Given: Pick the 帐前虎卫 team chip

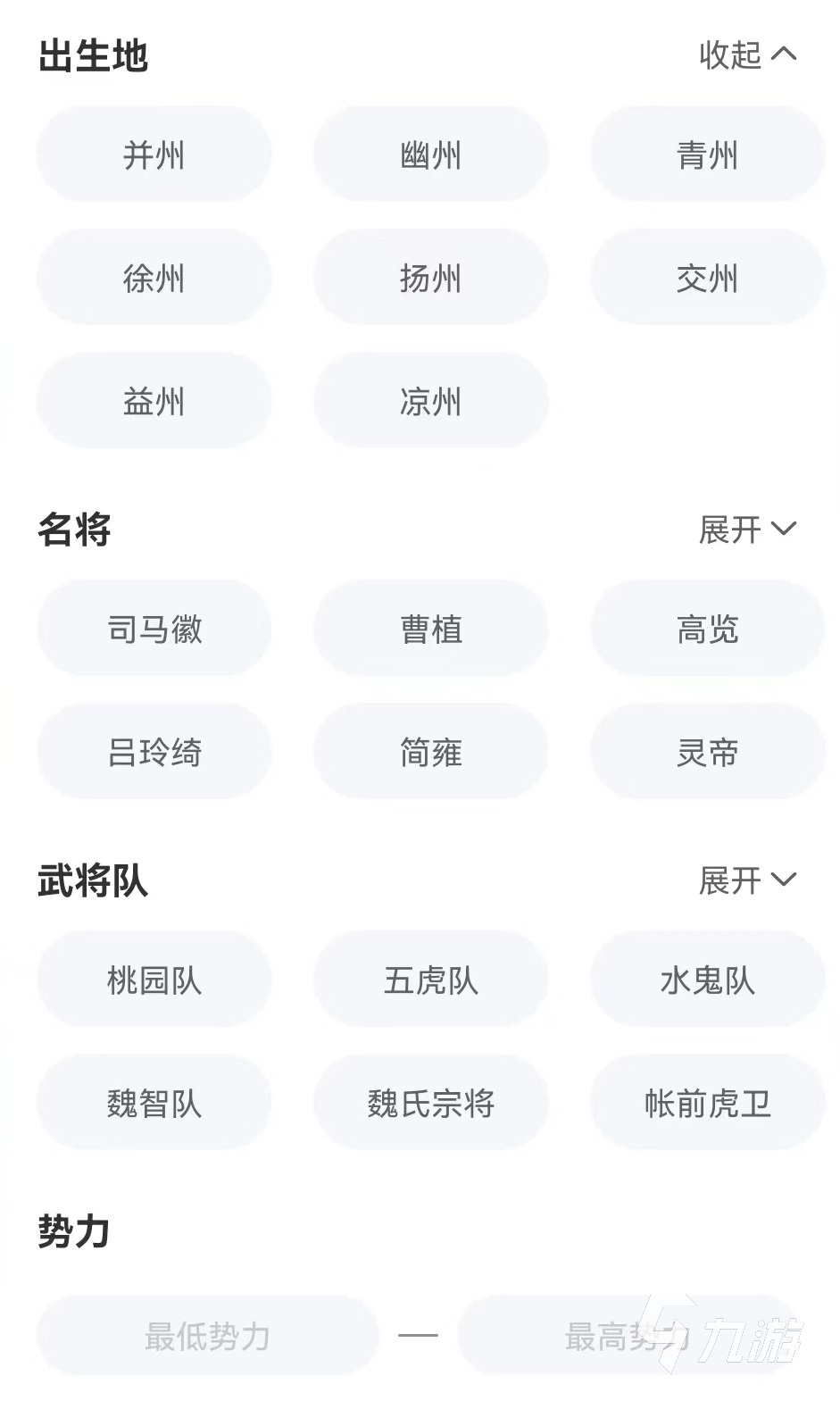Looking at the screenshot, I should [x=707, y=1103].
